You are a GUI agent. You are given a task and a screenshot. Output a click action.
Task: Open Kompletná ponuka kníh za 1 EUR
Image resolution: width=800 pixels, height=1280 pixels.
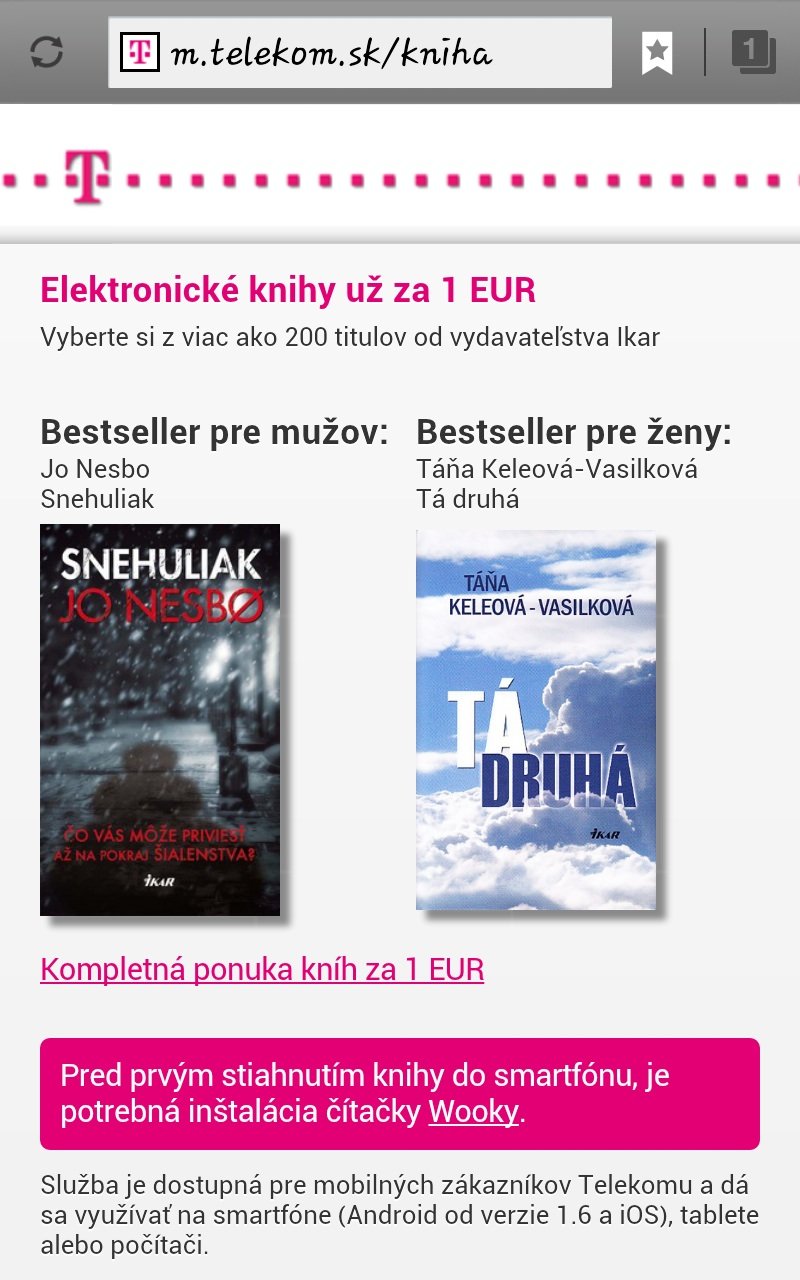262,969
